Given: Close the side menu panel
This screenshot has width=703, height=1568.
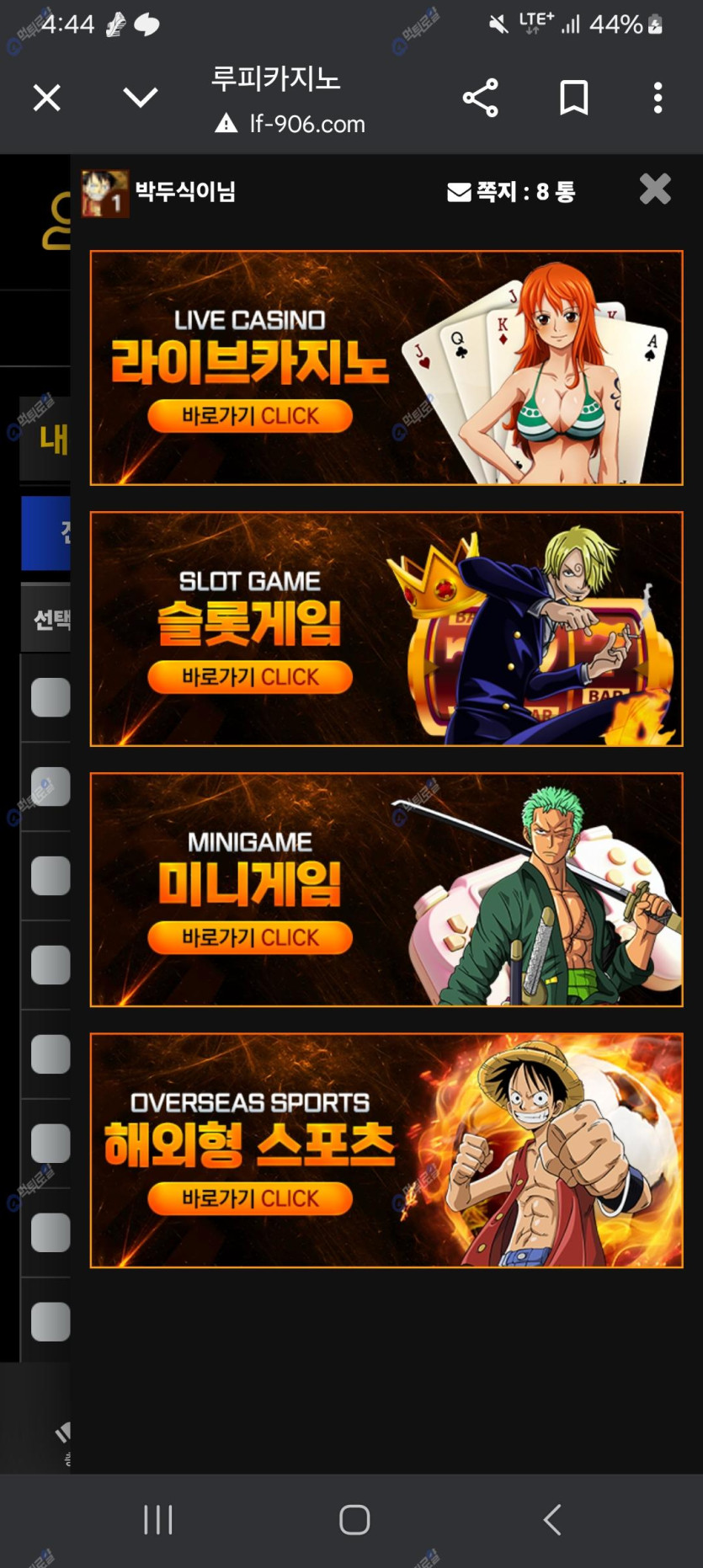Looking at the screenshot, I should tap(655, 189).
